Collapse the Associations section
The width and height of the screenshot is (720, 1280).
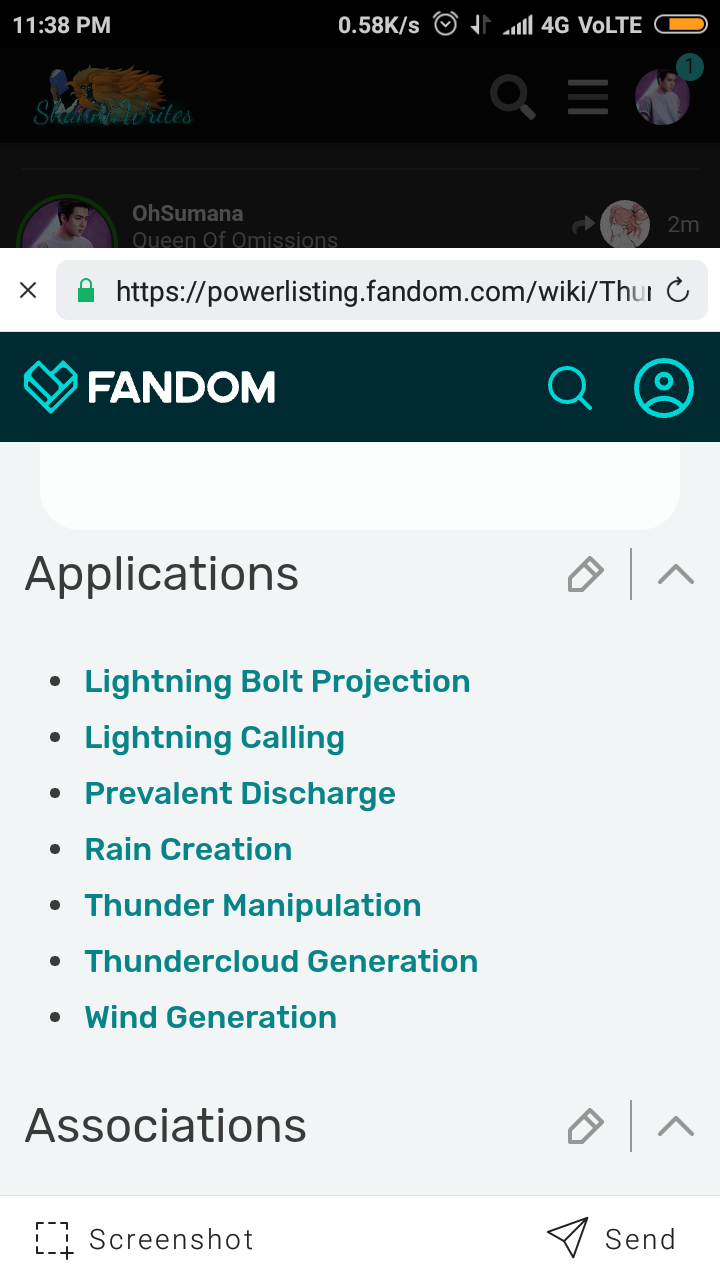pos(676,1126)
